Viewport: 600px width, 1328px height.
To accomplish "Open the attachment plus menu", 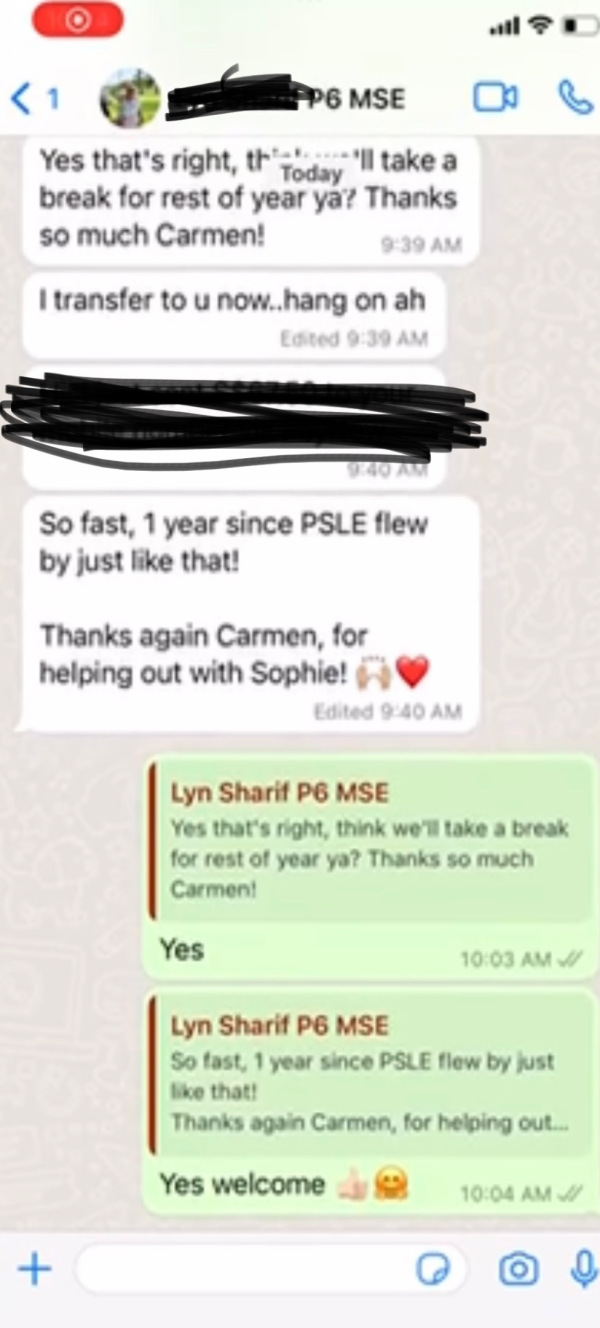I will pos(34,1269).
